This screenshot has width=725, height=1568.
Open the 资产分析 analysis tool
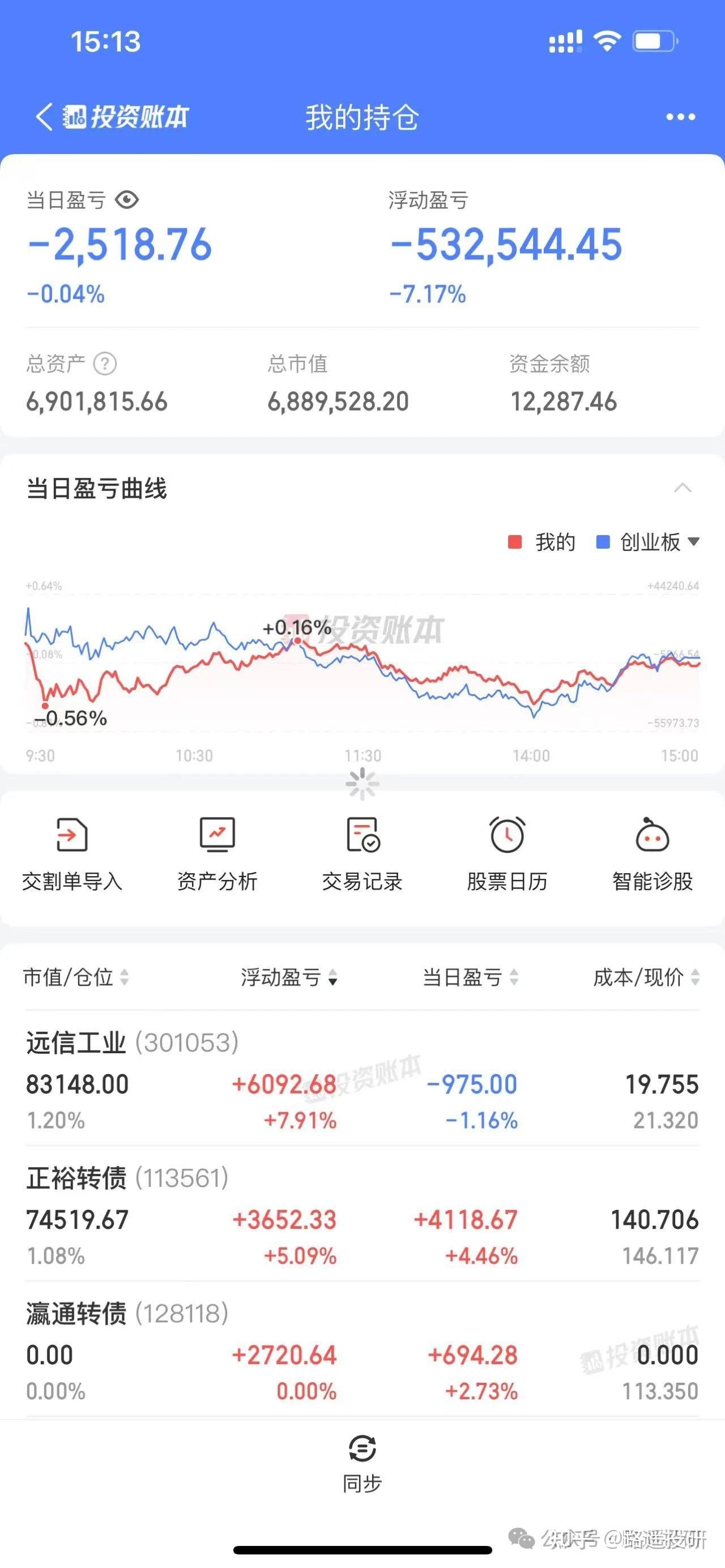217,852
